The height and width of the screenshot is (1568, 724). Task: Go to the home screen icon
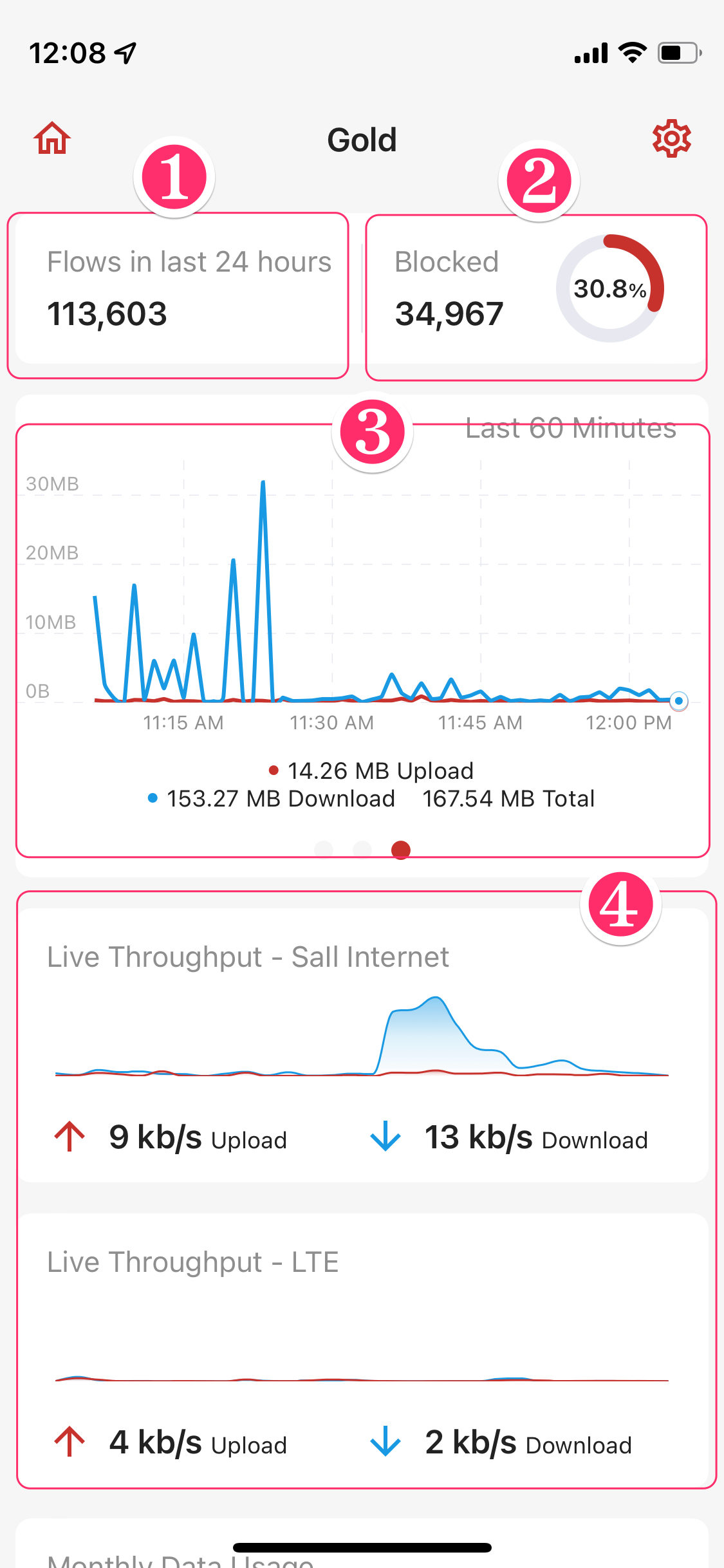53,138
